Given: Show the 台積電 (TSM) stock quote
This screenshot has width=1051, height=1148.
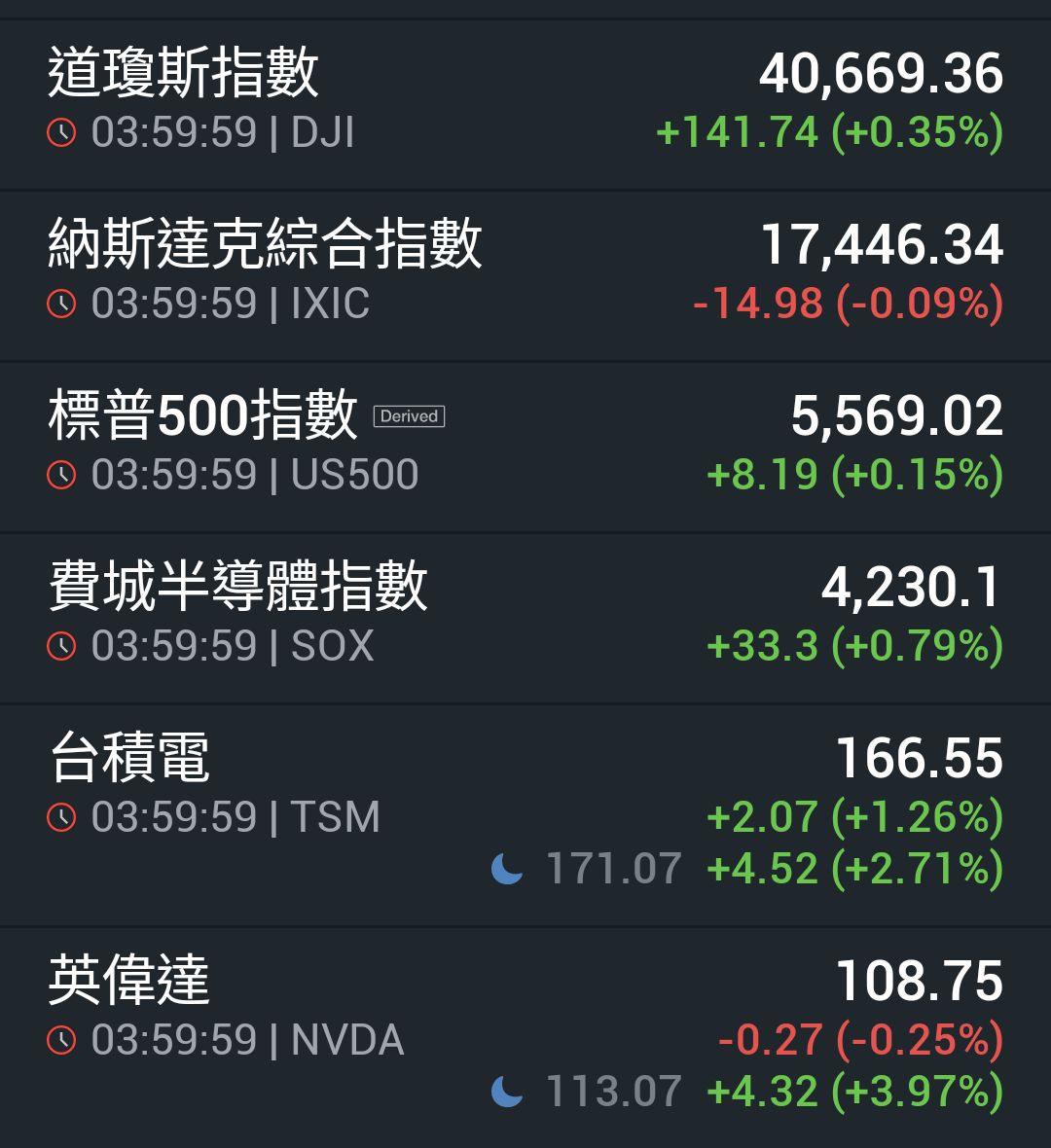Looking at the screenshot, I should 129,758.
